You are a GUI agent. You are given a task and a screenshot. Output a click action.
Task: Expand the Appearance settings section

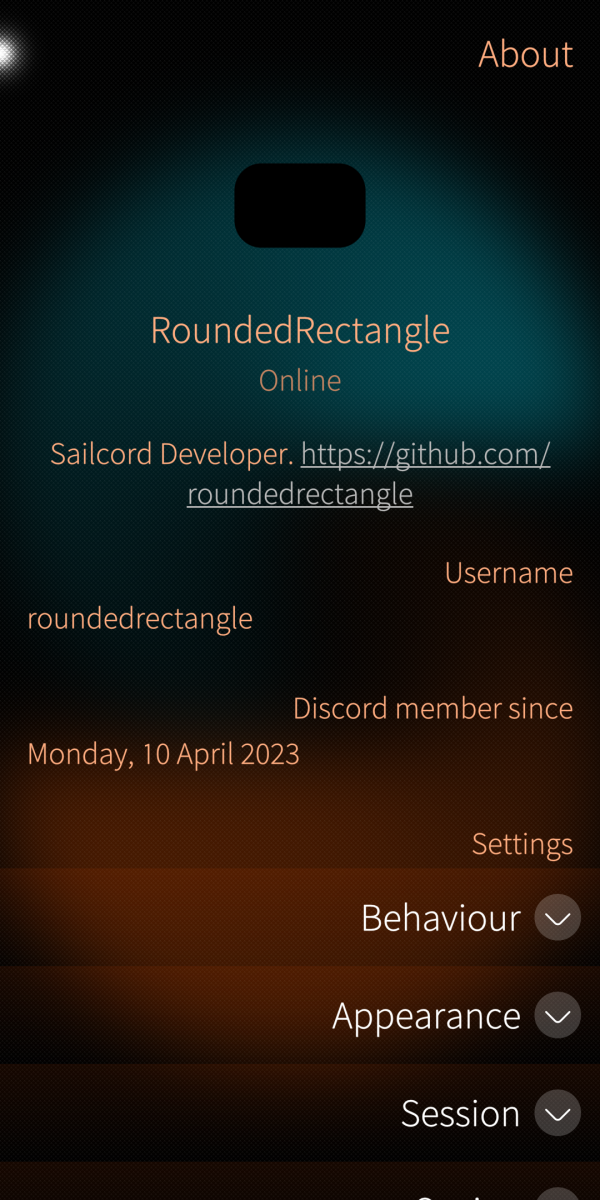(x=557, y=1016)
